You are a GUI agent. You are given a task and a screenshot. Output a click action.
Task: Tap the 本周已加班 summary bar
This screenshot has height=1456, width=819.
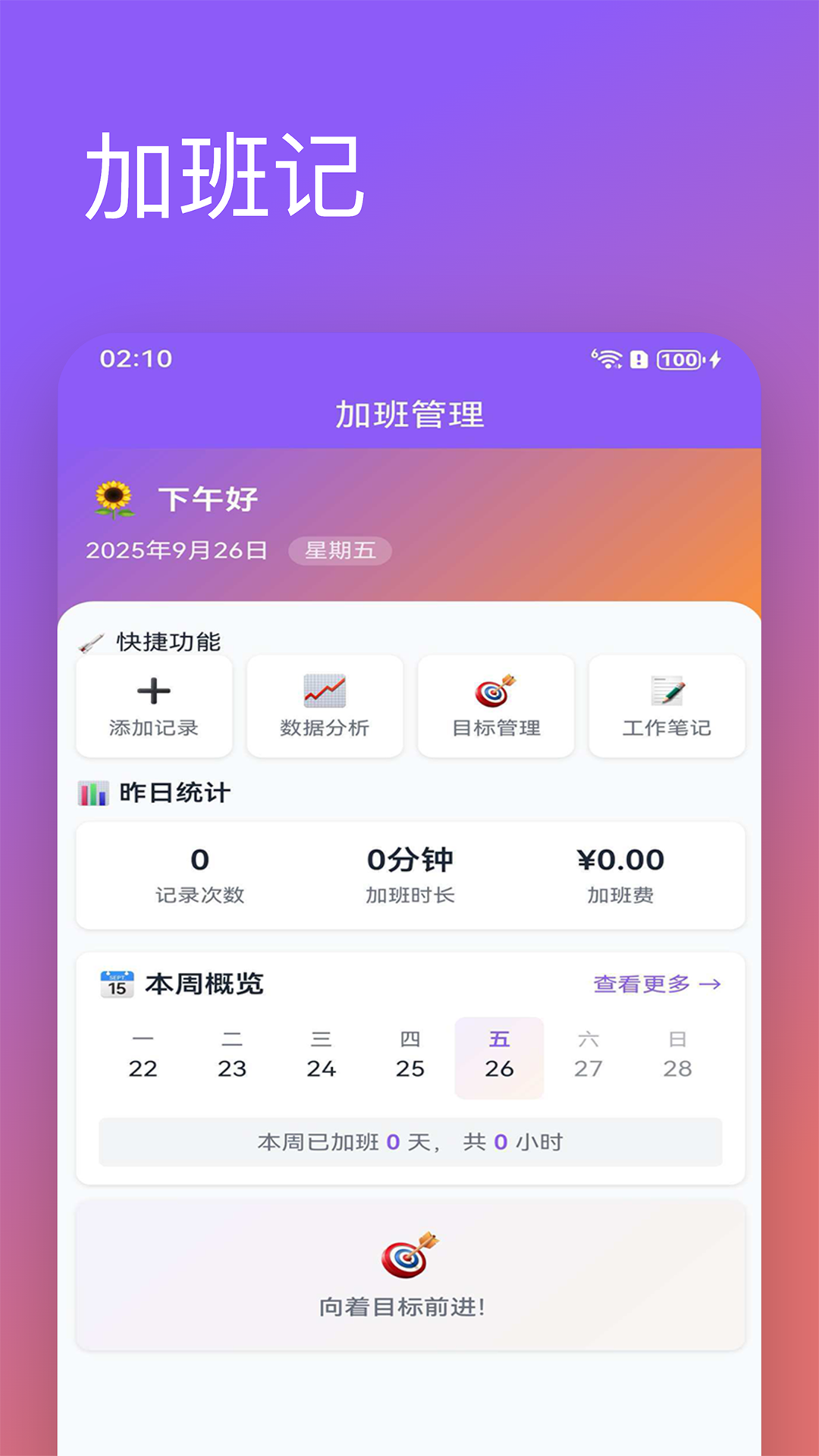point(410,1142)
